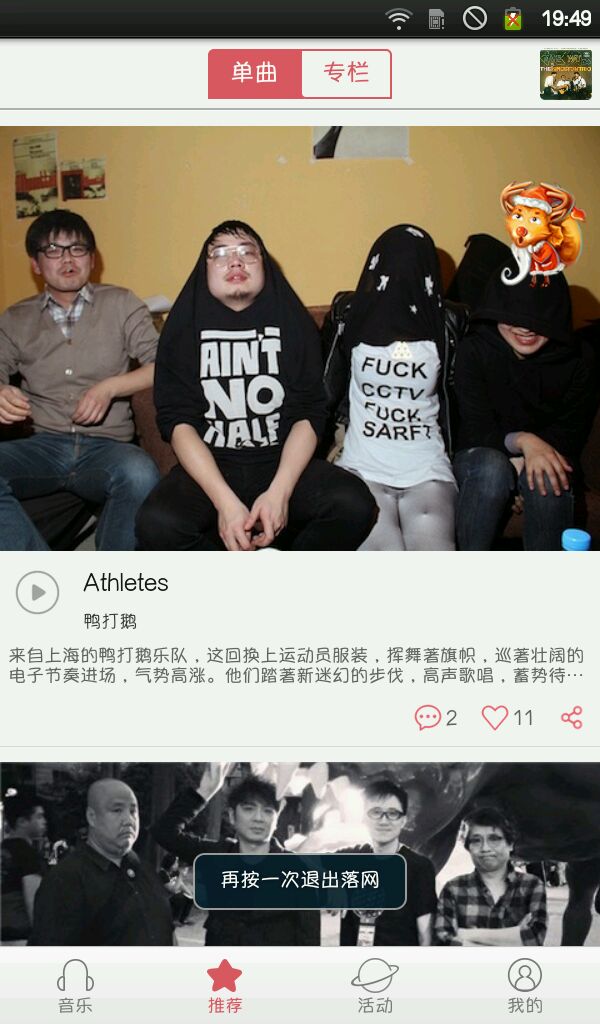Open comments on Athletes post

pyautogui.click(x=435, y=717)
